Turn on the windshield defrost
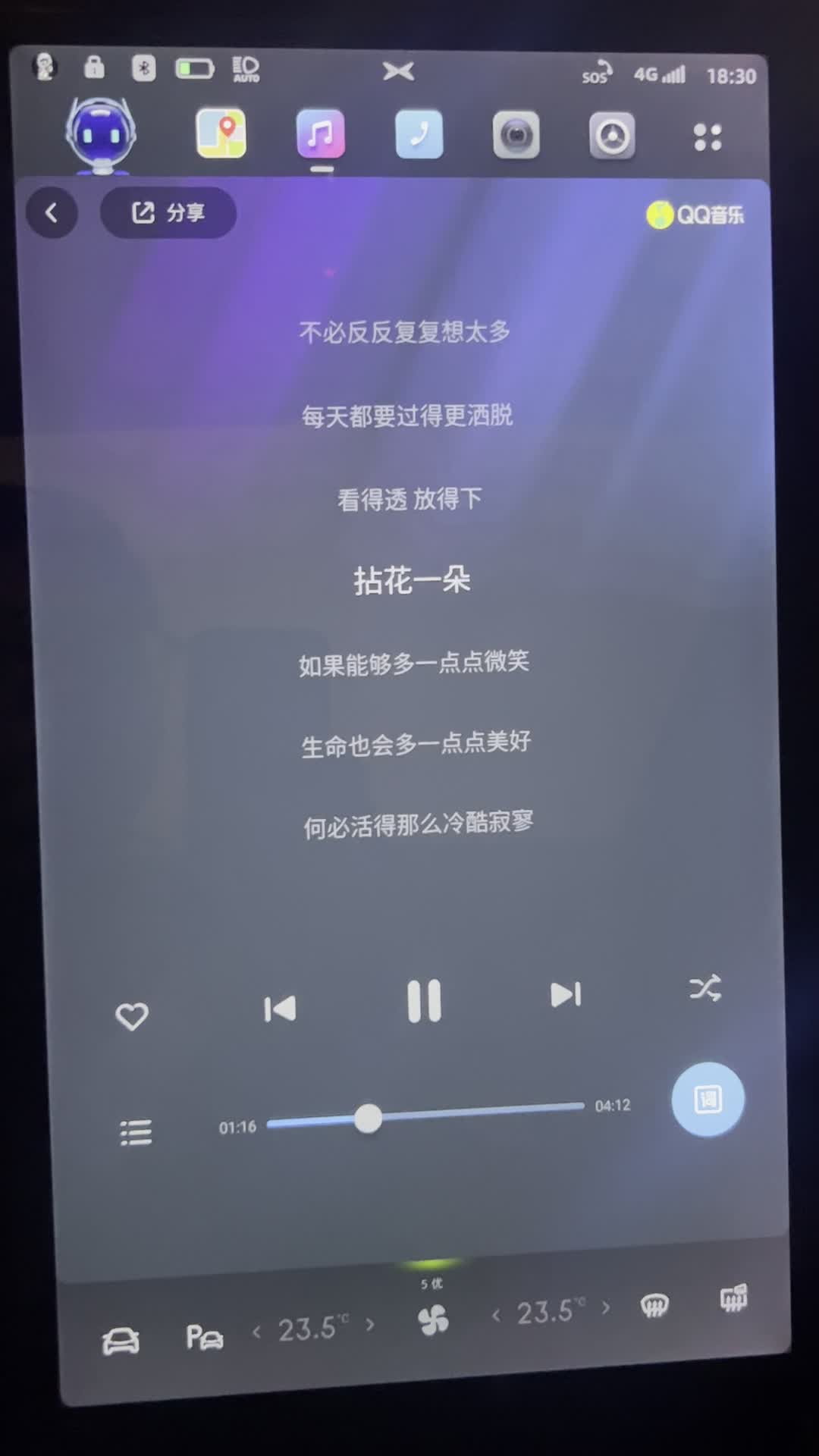 click(x=654, y=1305)
